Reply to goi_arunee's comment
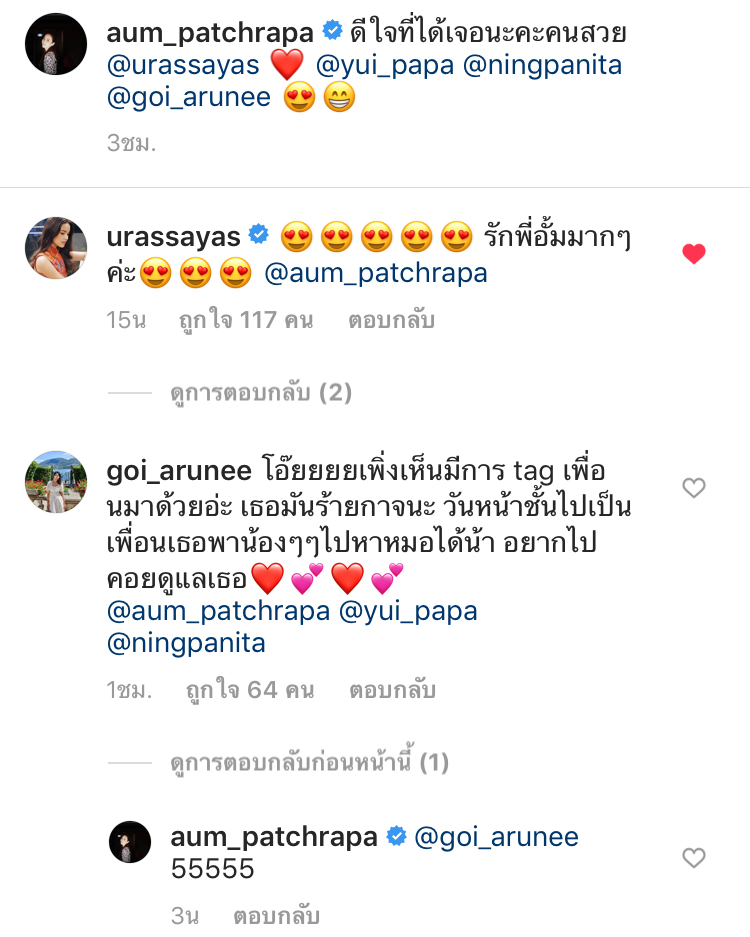The width and height of the screenshot is (750, 937). coord(391,690)
